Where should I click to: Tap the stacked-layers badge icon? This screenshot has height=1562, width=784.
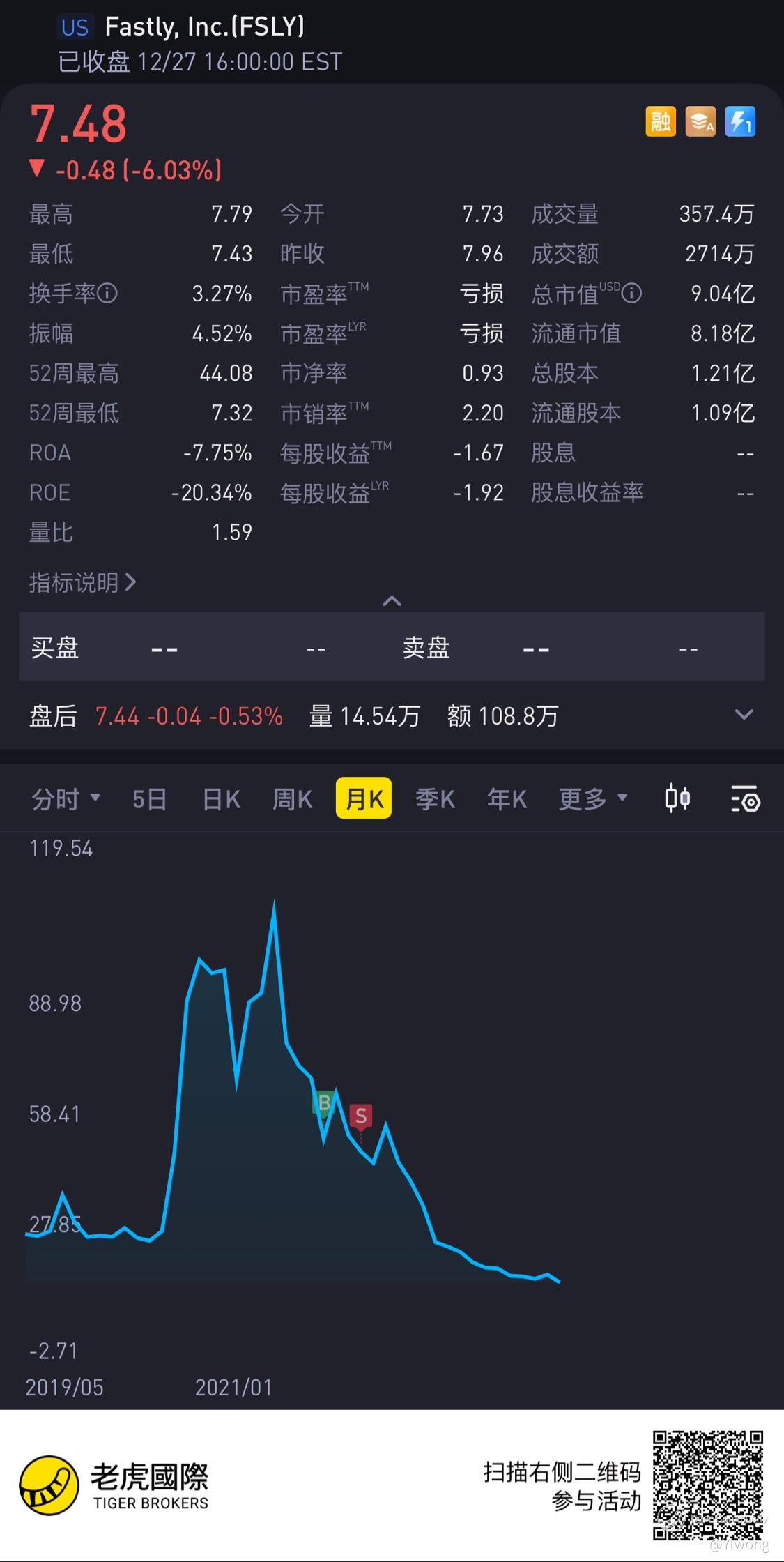coord(700,122)
